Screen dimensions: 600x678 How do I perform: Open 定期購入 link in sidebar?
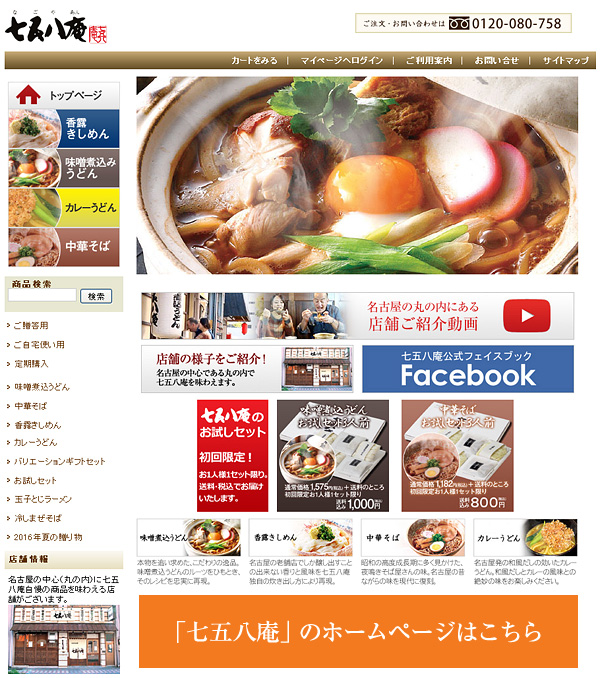tap(31, 364)
